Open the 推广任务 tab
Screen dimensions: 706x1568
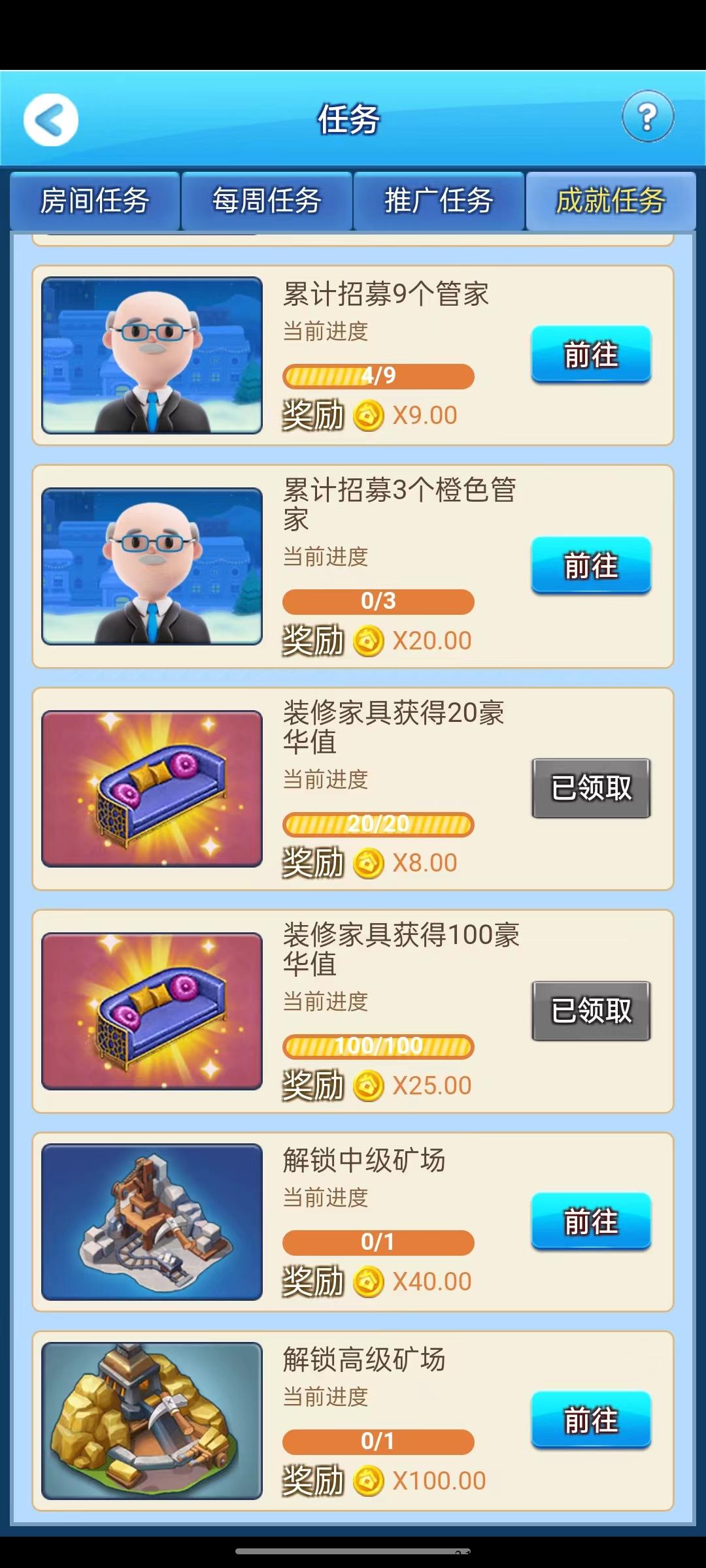click(439, 201)
